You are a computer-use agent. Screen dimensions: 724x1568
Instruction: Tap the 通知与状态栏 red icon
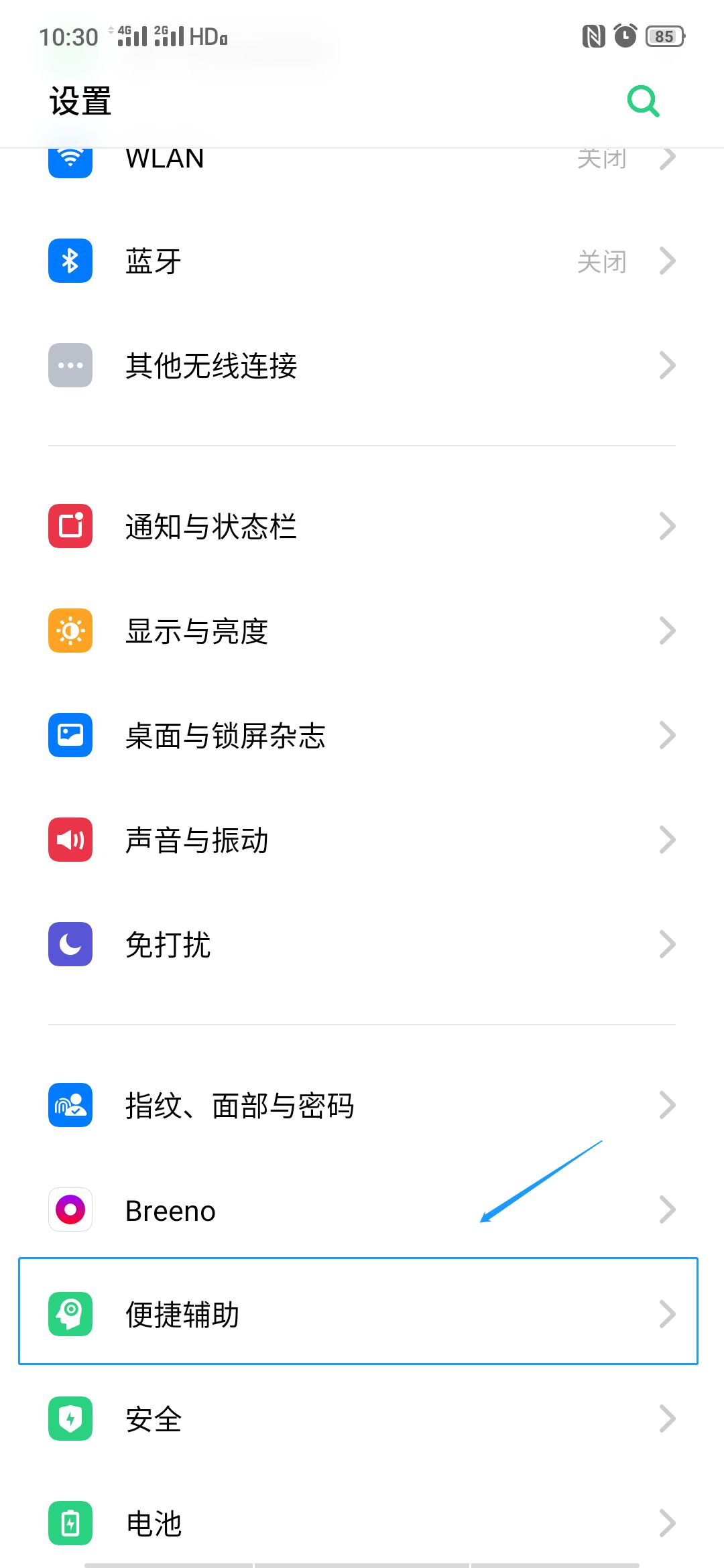tap(70, 527)
